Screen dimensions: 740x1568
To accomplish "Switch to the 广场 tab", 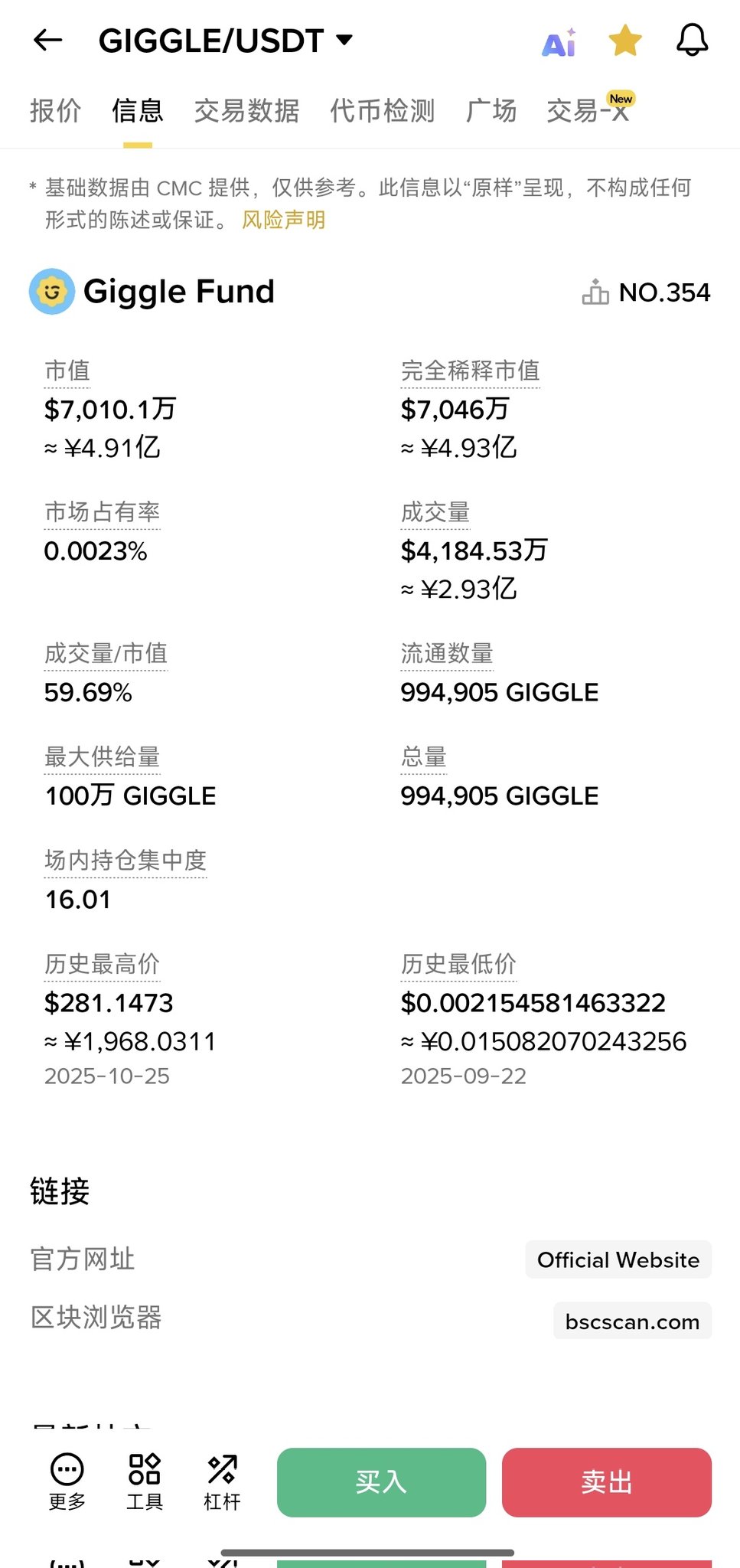I will click(x=491, y=111).
